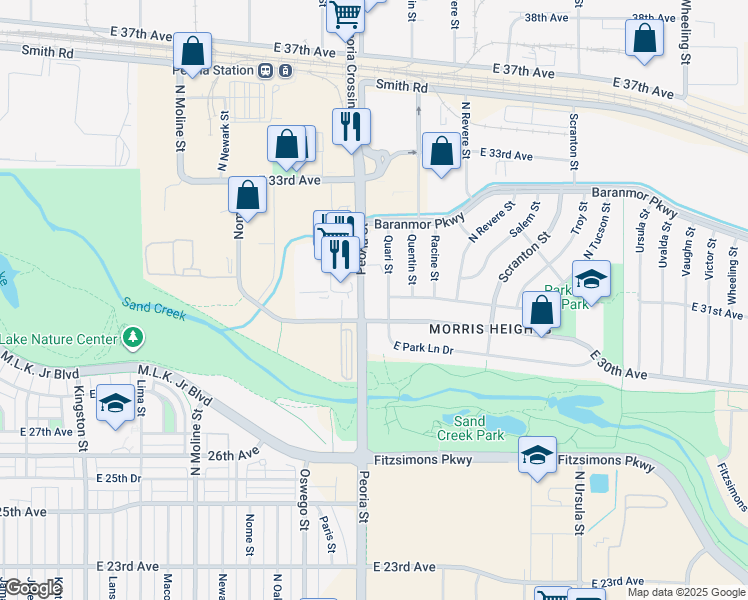Open the school marker near N Tucson St

click(x=591, y=279)
